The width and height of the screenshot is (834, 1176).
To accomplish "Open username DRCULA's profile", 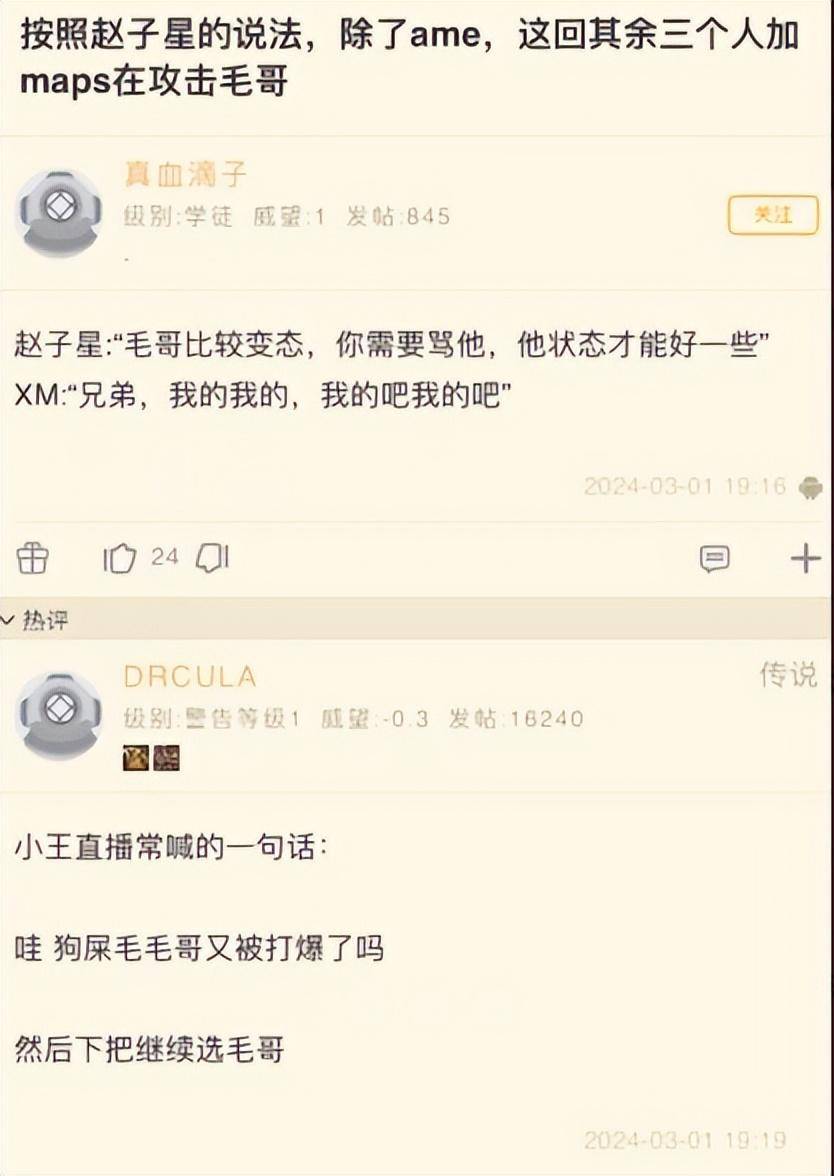I will 190,677.
